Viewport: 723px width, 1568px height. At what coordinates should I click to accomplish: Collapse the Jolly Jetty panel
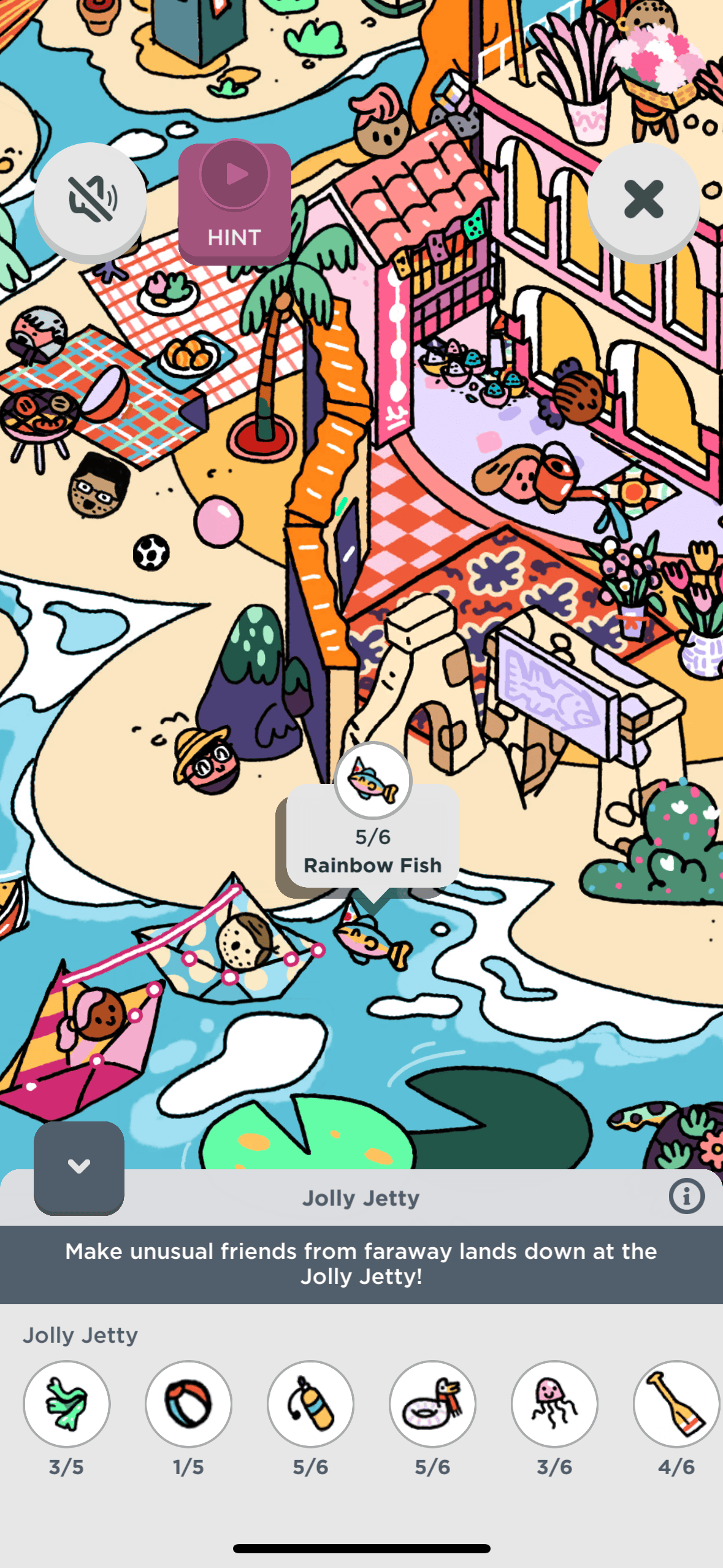click(x=79, y=1166)
